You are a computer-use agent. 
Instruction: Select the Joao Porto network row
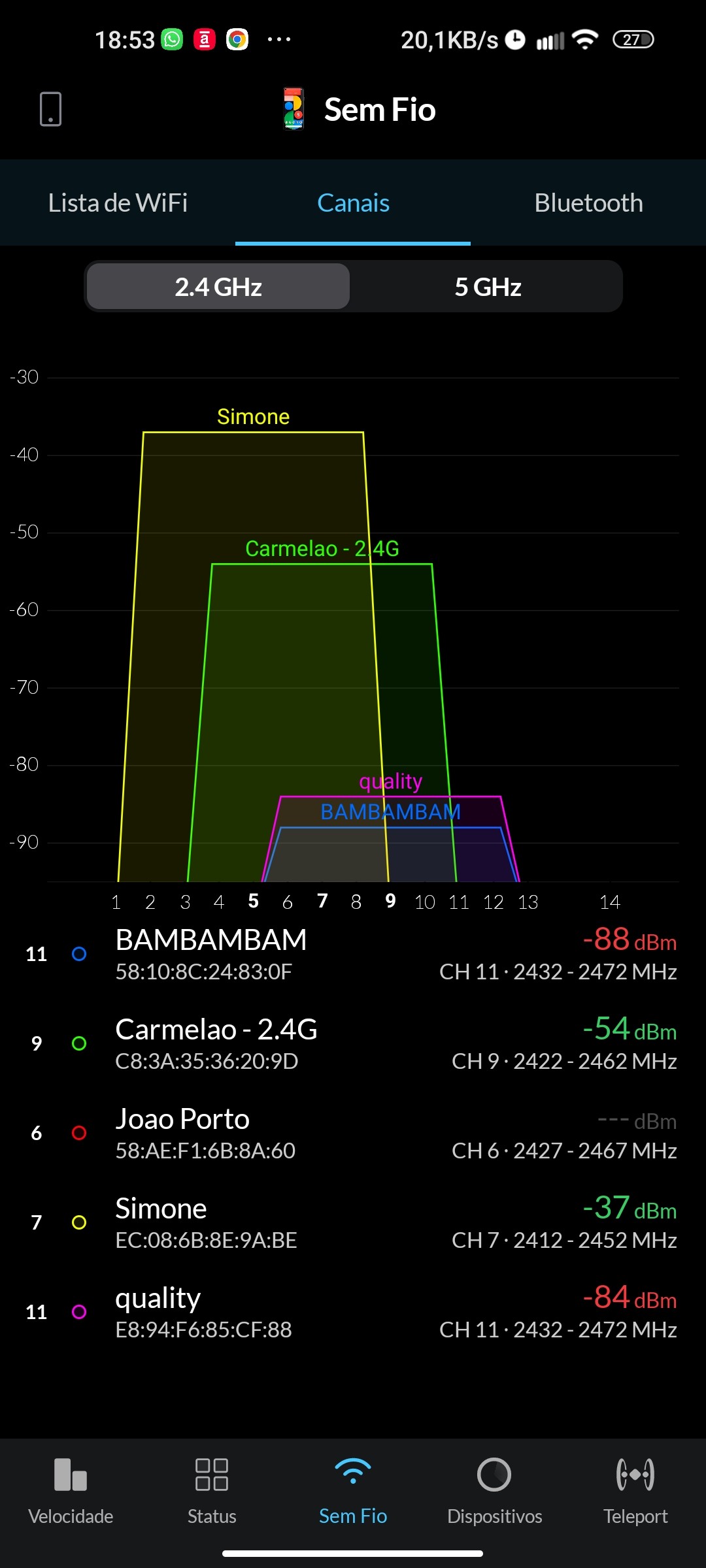tap(353, 1134)
